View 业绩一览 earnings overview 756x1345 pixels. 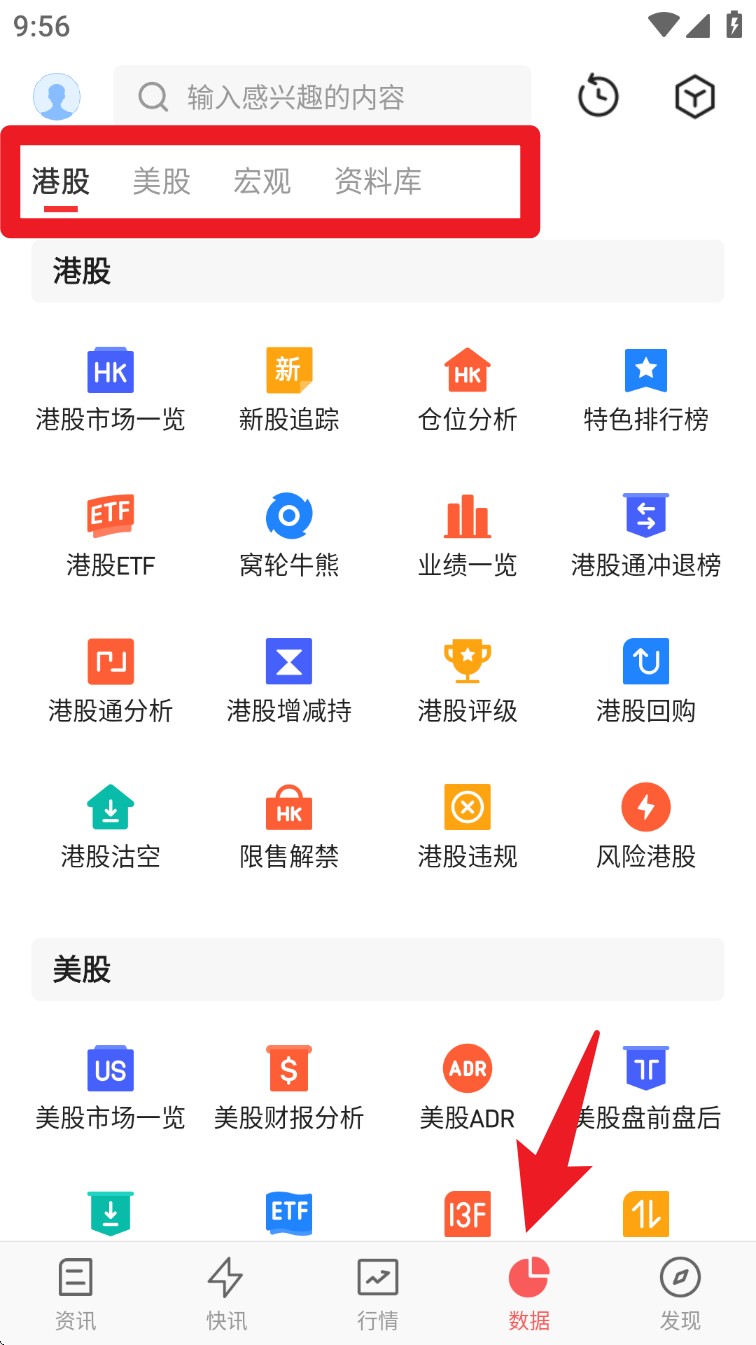coord(466,535)
